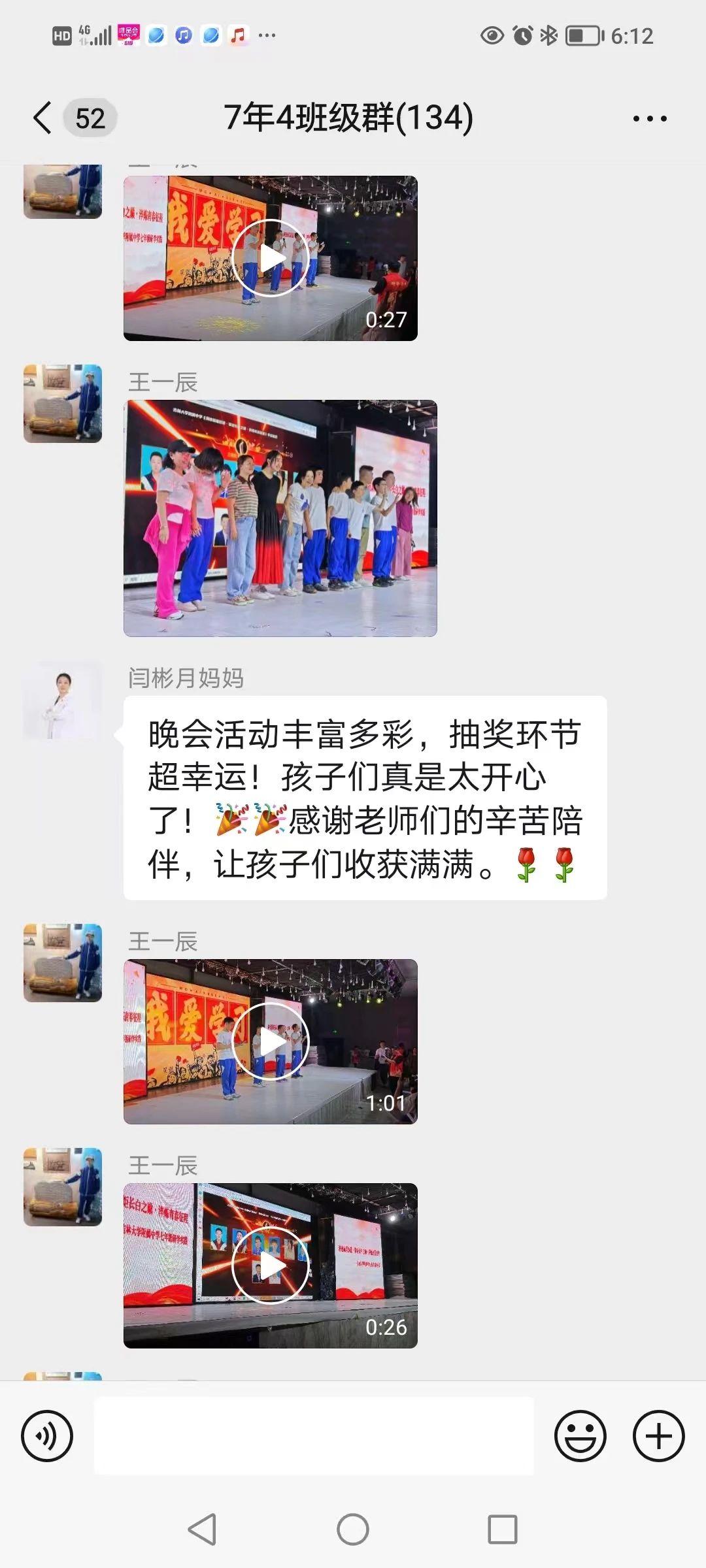Screen dimensions: 706x1568
Task: Open the group chat overflow menu
Action: (x=649, y=119)
